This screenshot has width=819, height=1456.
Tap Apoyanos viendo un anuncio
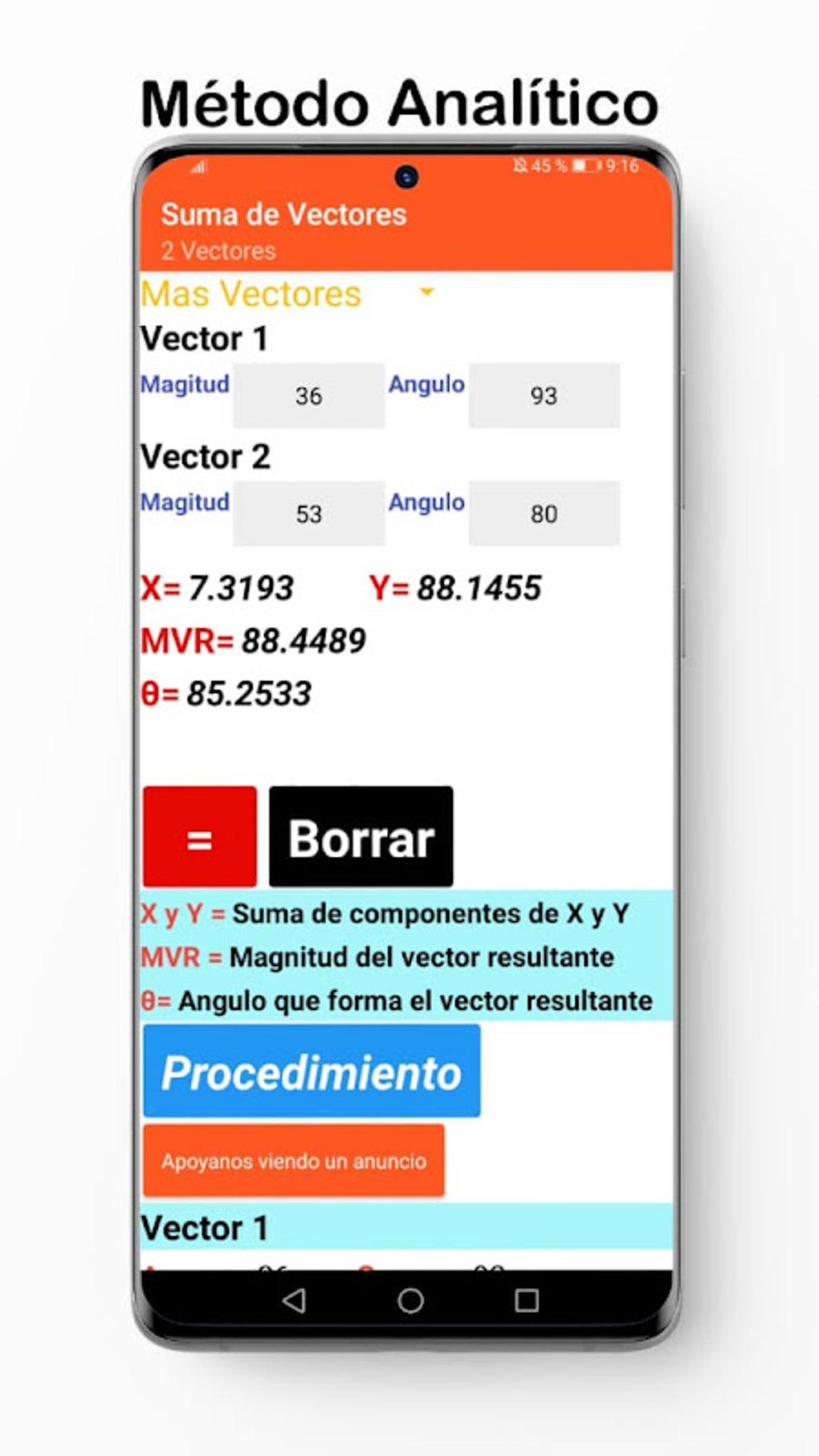click(x=294, y=1160)
